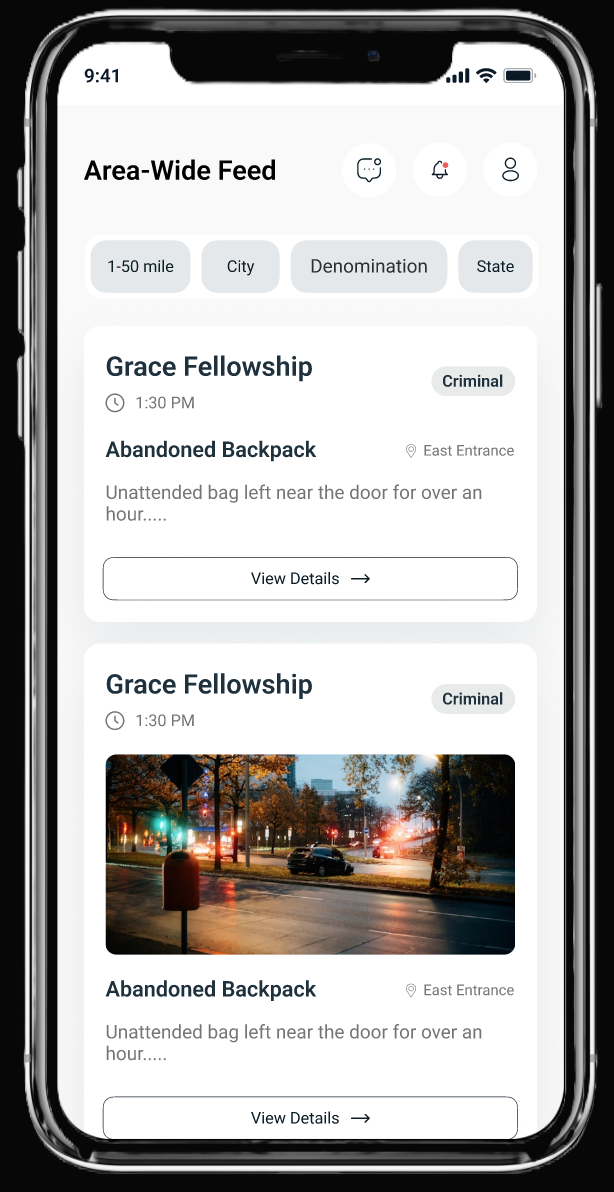Image resolution: width=614 pixels, height=1192 pixels.
Task: Apply the Denomination filter chip
Action: [x=369, y=267]
